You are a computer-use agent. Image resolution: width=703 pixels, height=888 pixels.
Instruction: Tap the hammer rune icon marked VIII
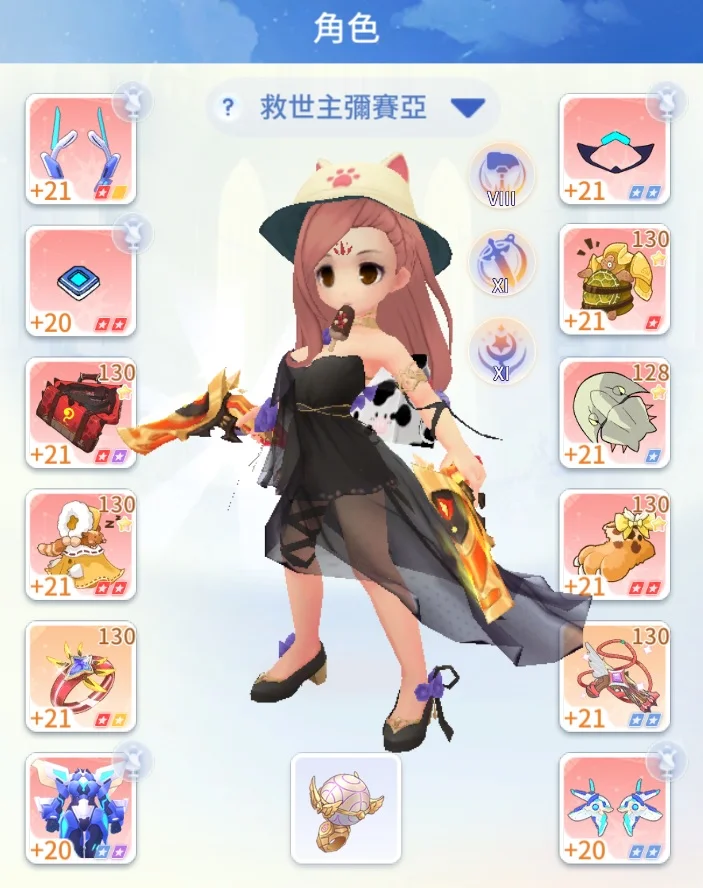tap(502, 174)
